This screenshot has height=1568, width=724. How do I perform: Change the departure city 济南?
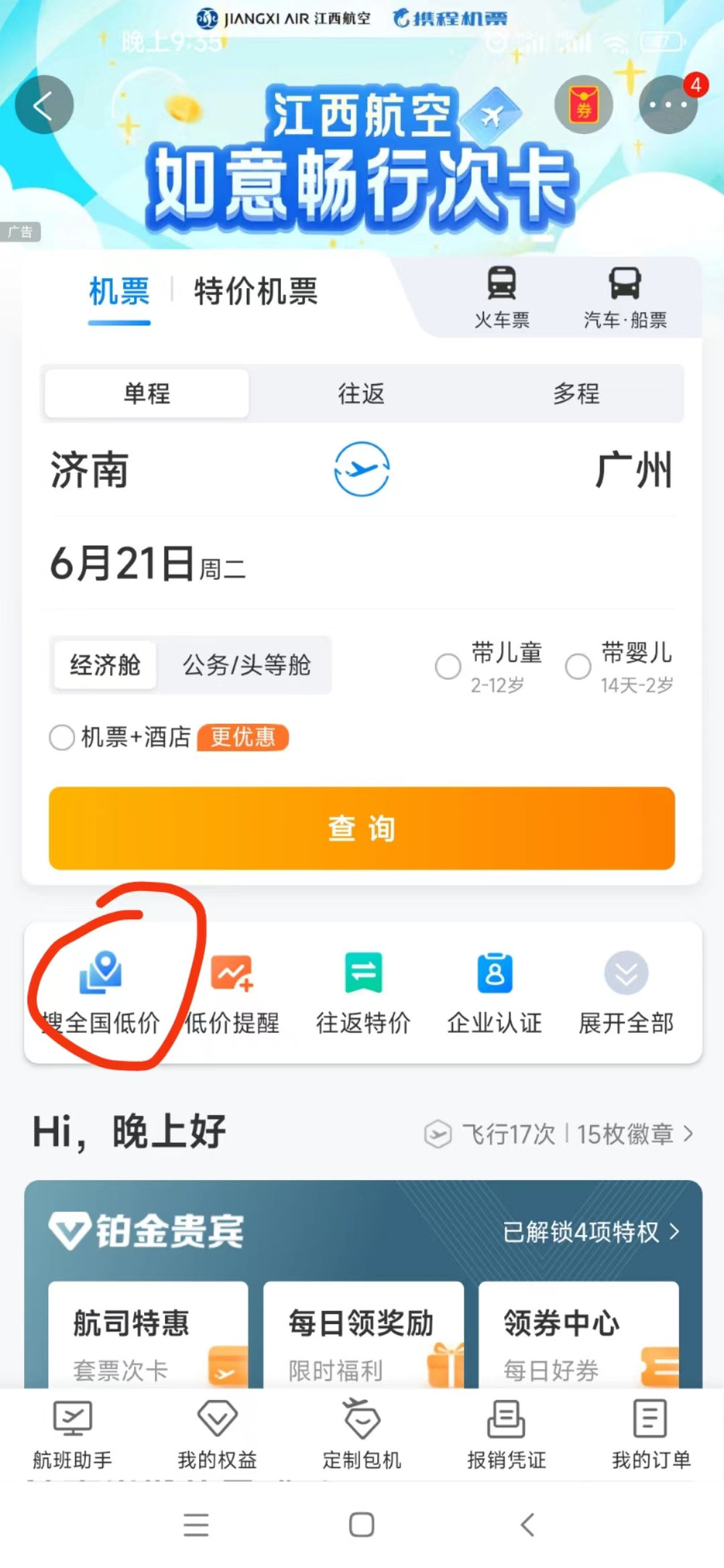(x=90, y=470)
